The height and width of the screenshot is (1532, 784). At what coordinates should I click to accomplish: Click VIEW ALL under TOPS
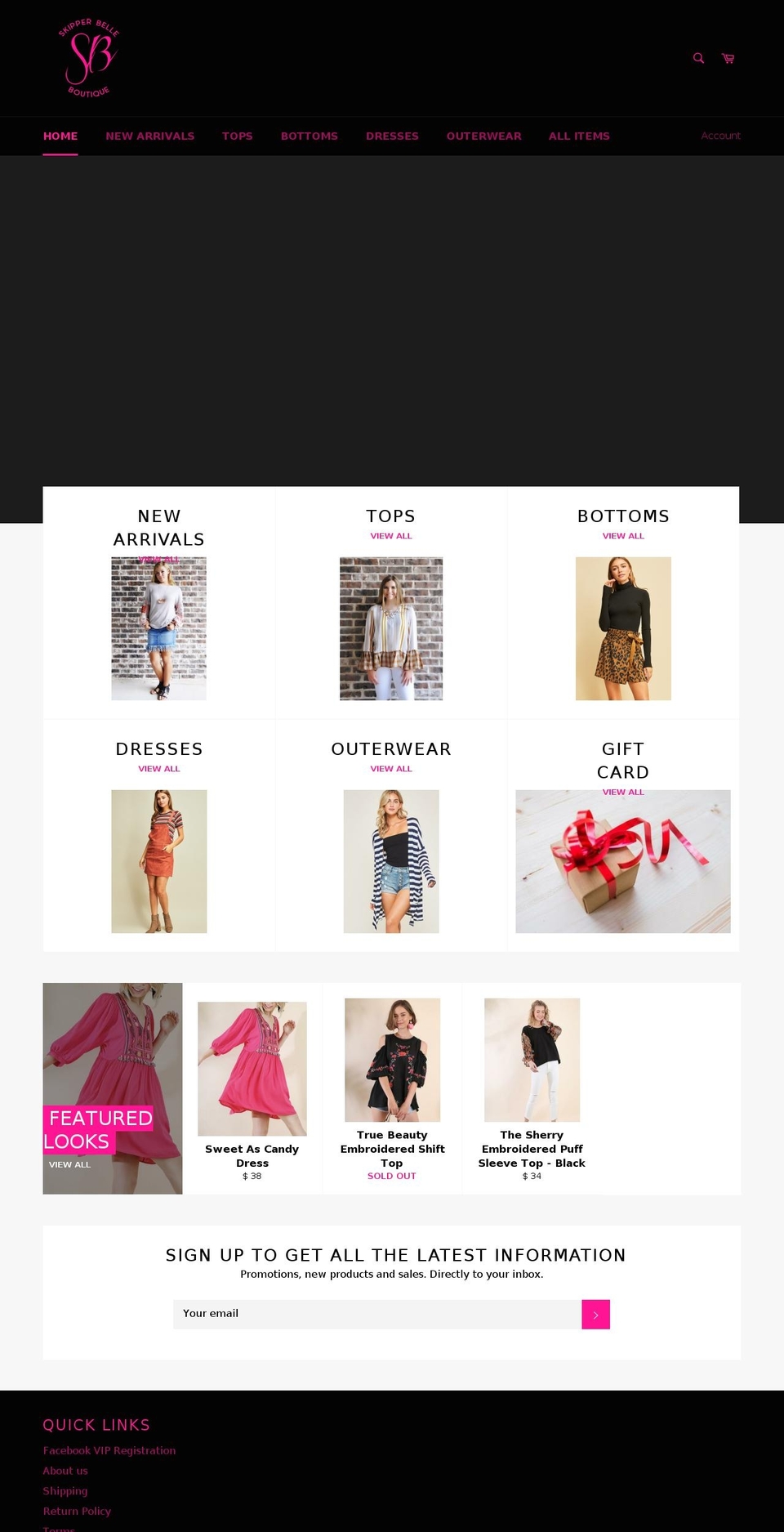click(x=390, y=536)
